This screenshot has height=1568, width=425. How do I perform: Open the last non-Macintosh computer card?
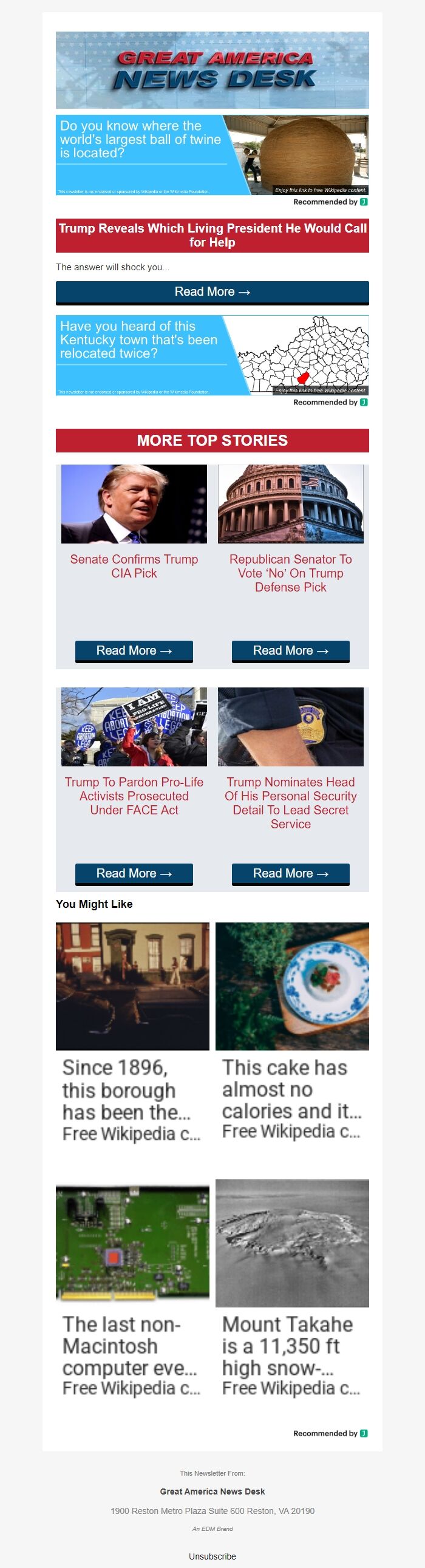(x=132, y=1290)
